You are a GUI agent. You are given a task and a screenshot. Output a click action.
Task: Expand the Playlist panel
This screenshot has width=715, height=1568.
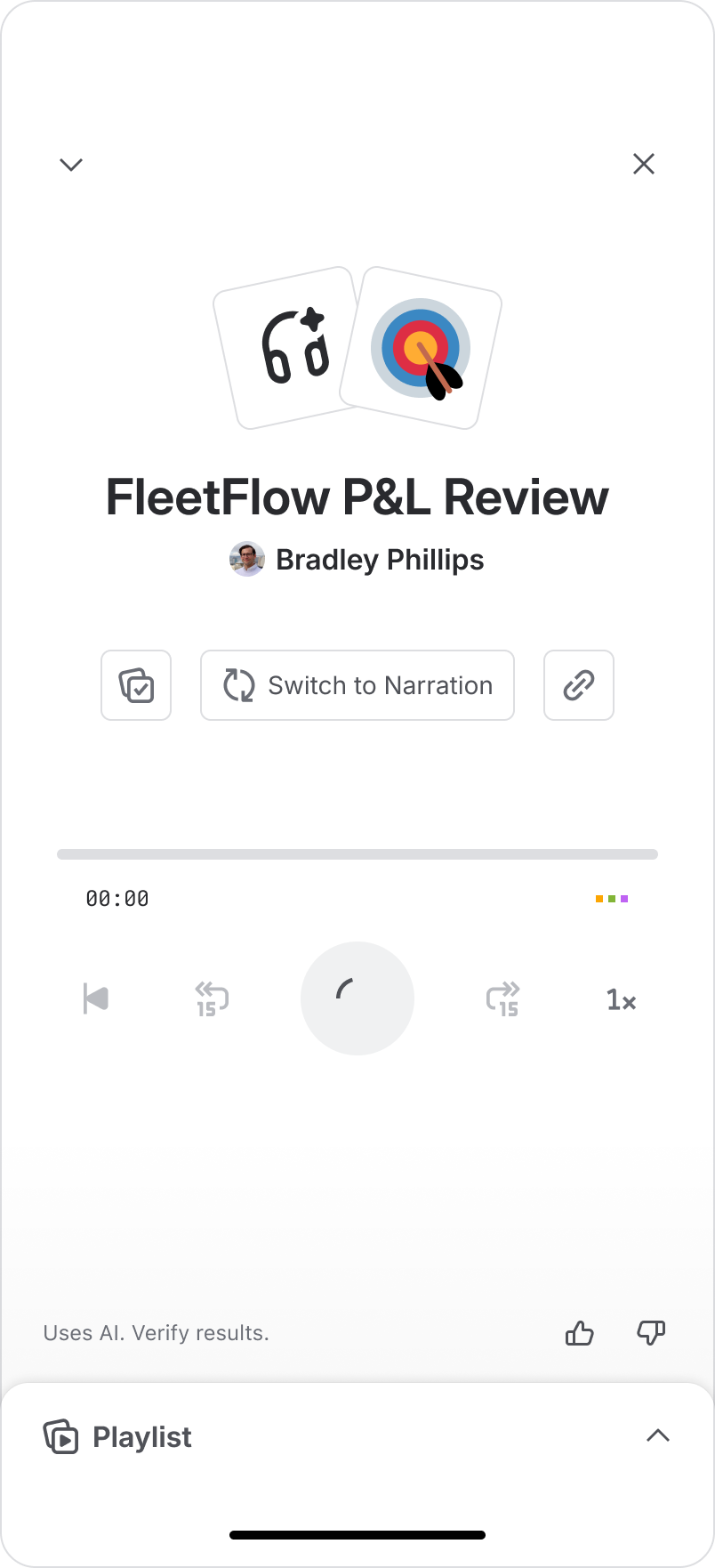point(658,1435)
